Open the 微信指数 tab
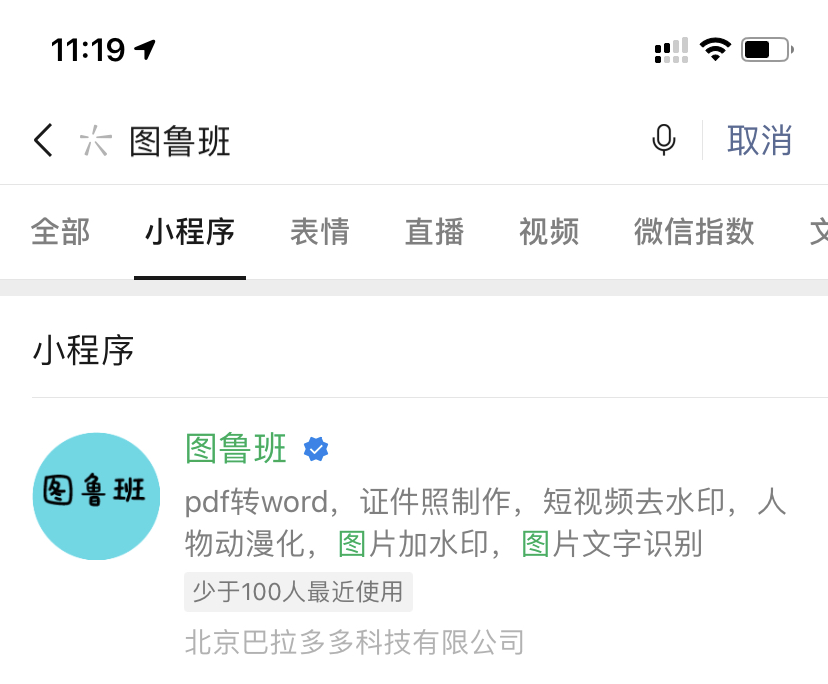Viewport: 828px width, 684px height. (x=694, y=232)
